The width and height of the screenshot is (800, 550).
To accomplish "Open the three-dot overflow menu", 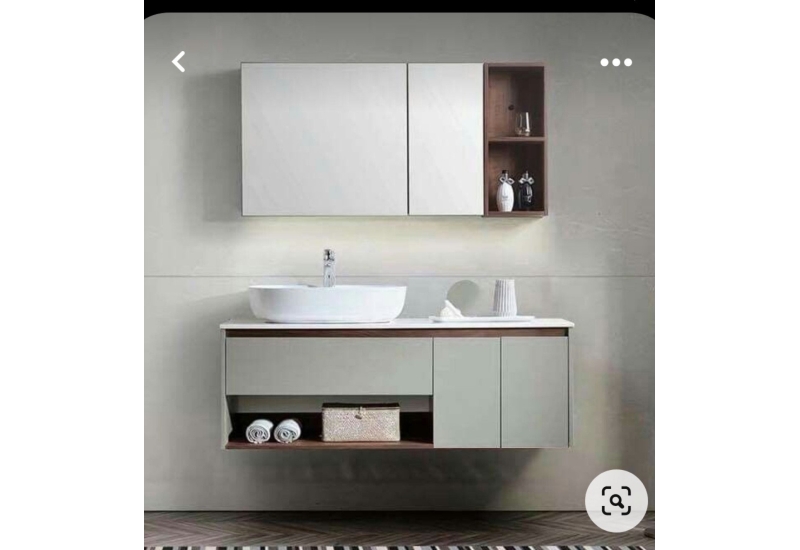I will pyautogui.click(x=616, y=62).
